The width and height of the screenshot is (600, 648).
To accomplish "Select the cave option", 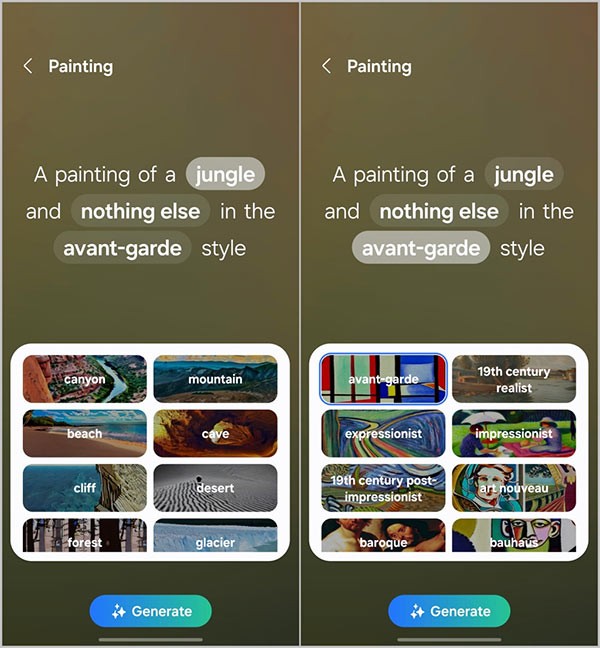I will 215,433.
